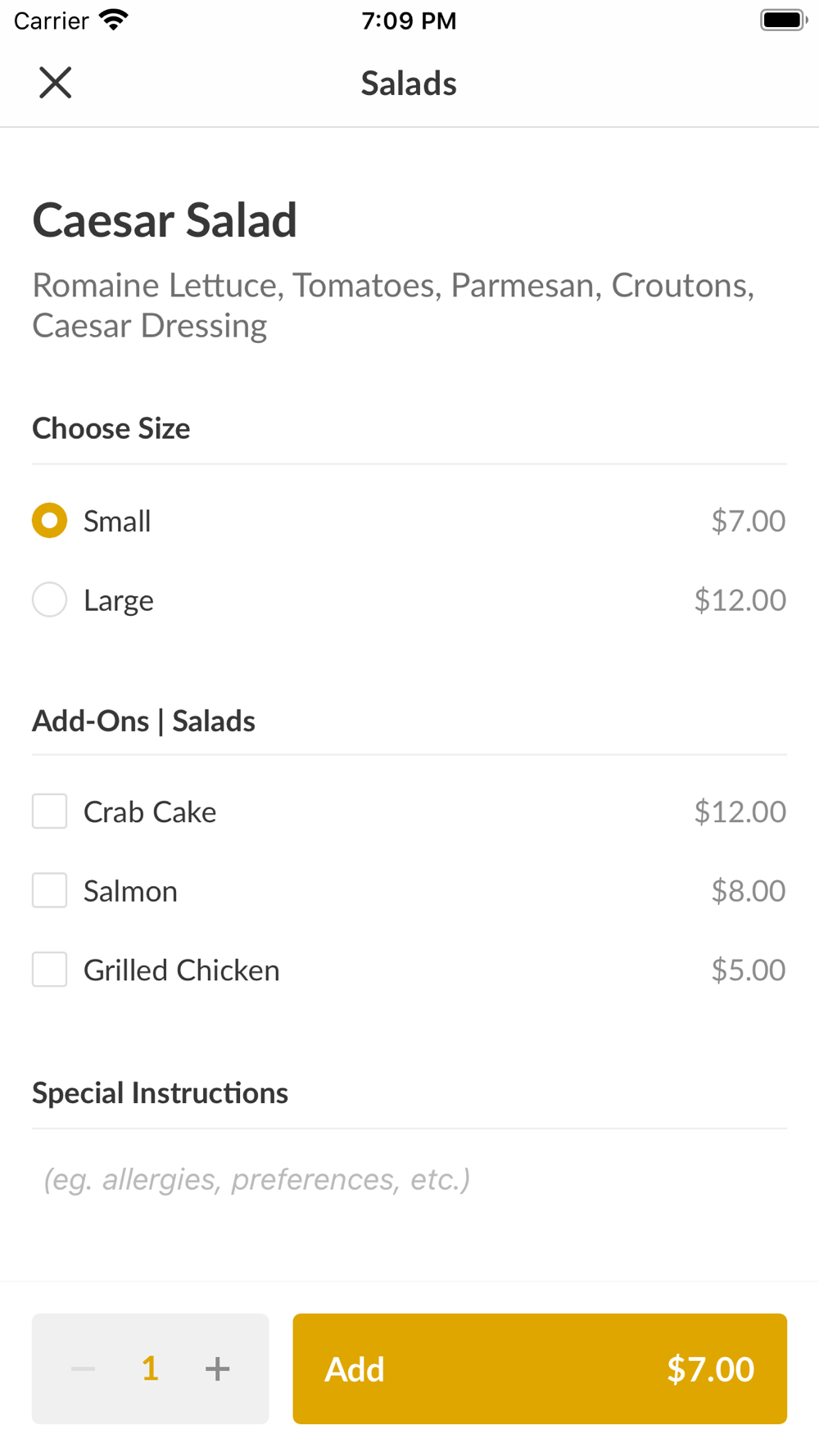This screenshot has height=1456, width=819.
Task: Tick the Grilled Chicken add-on
Action: (409, 970)
